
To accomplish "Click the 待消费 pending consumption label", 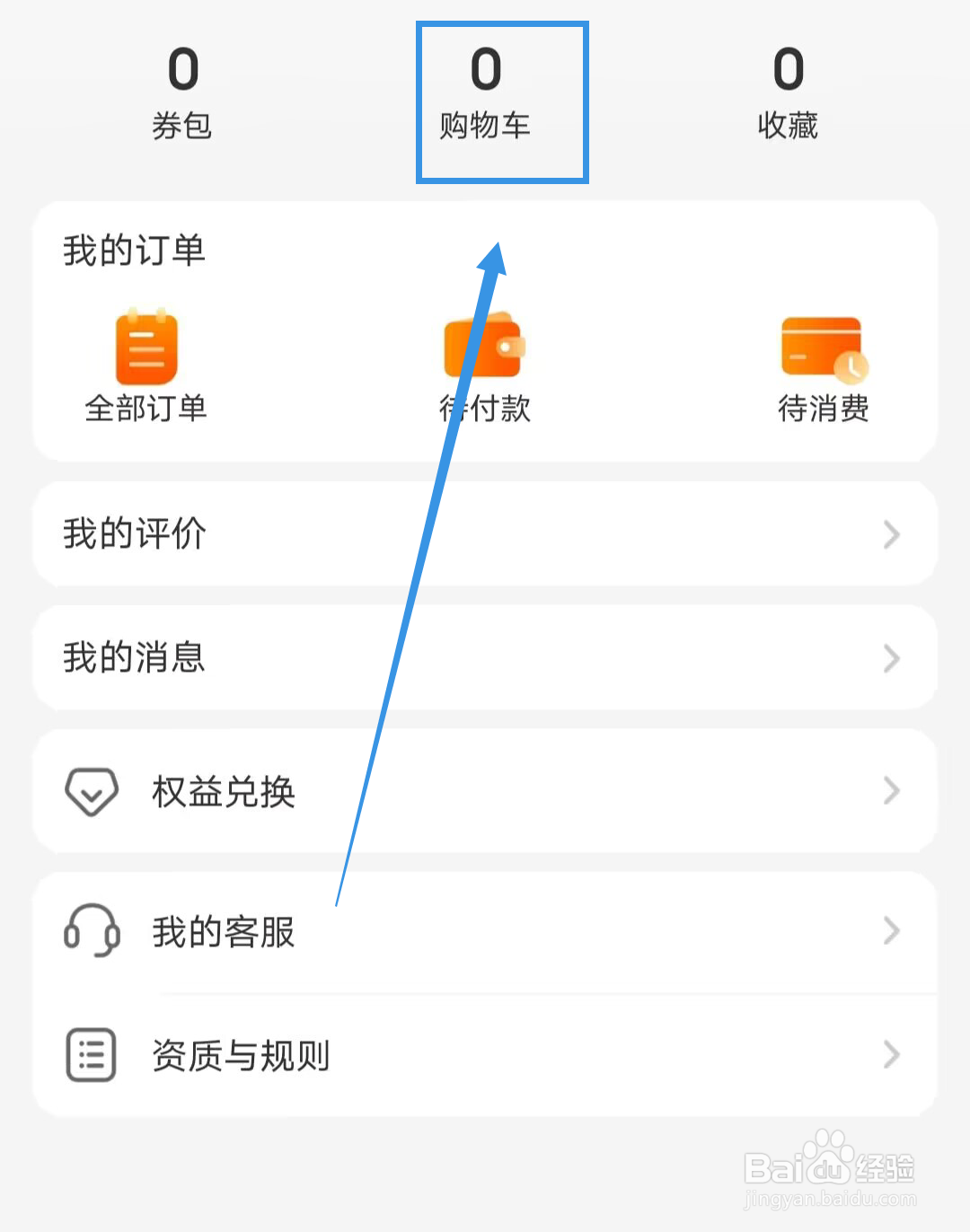I will point(824,411).
